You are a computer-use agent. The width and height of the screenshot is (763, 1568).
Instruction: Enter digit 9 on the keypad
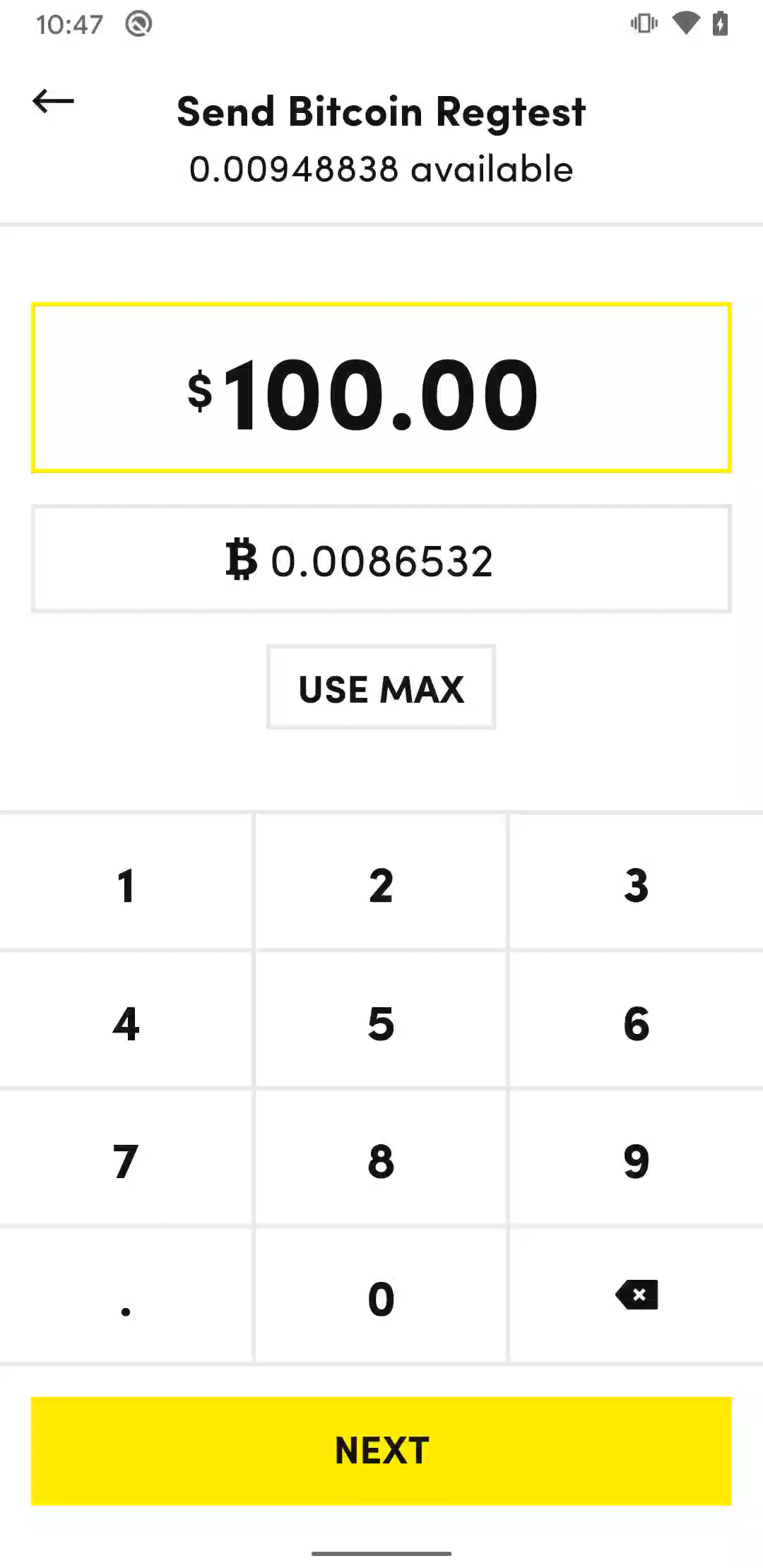click(636, 1160)
